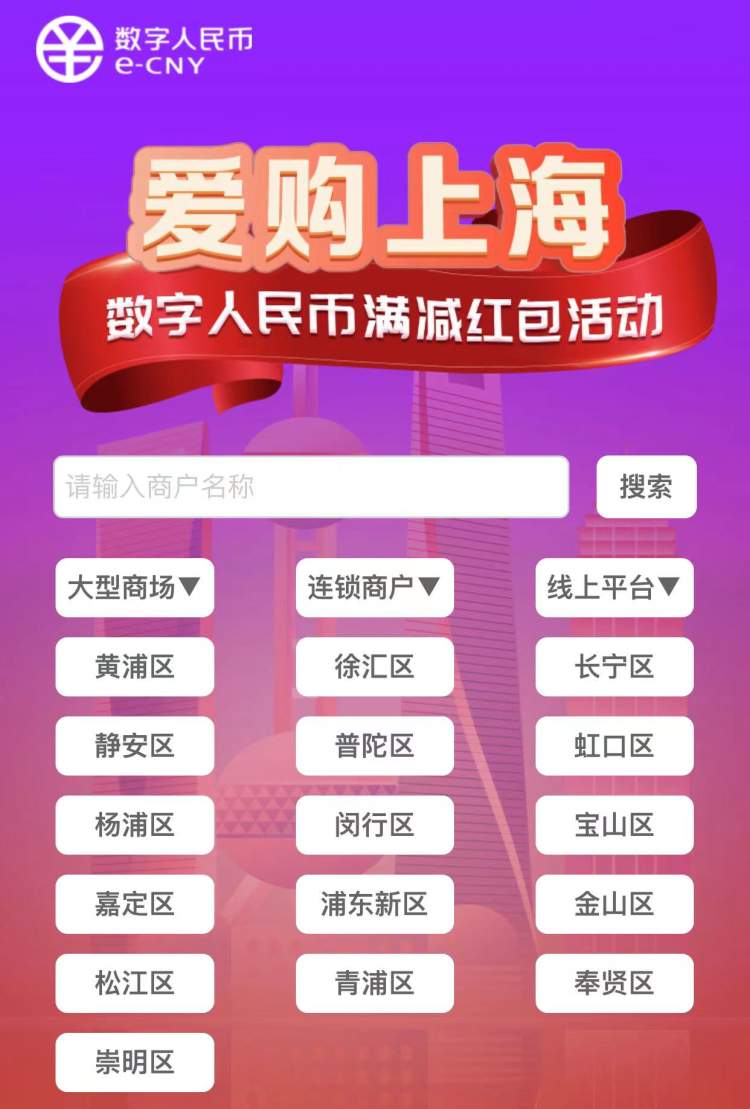Expand the 连锁商户 dropdown
This screenshot has width=750, height=1109.
point(374,588)
